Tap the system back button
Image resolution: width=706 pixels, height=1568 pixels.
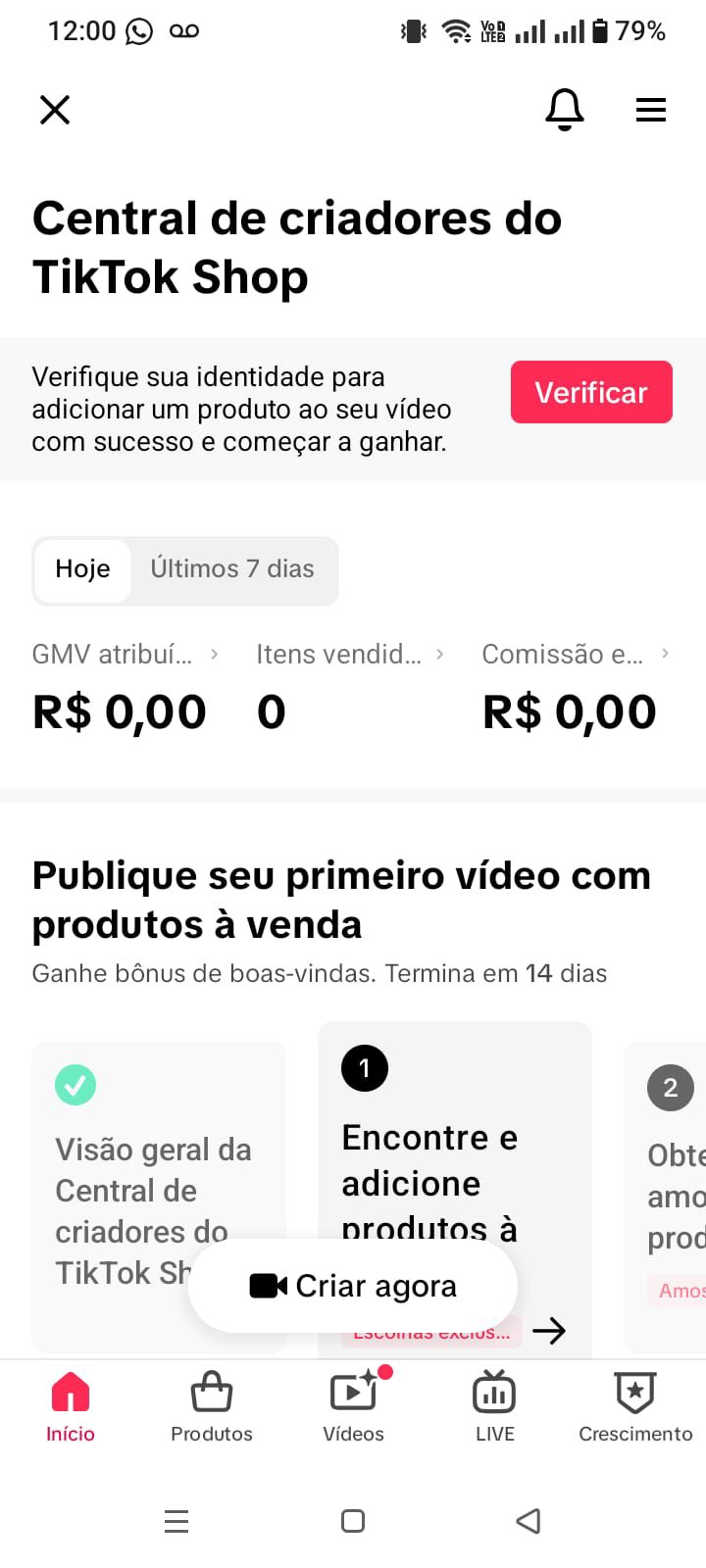tap(529, 1521)
